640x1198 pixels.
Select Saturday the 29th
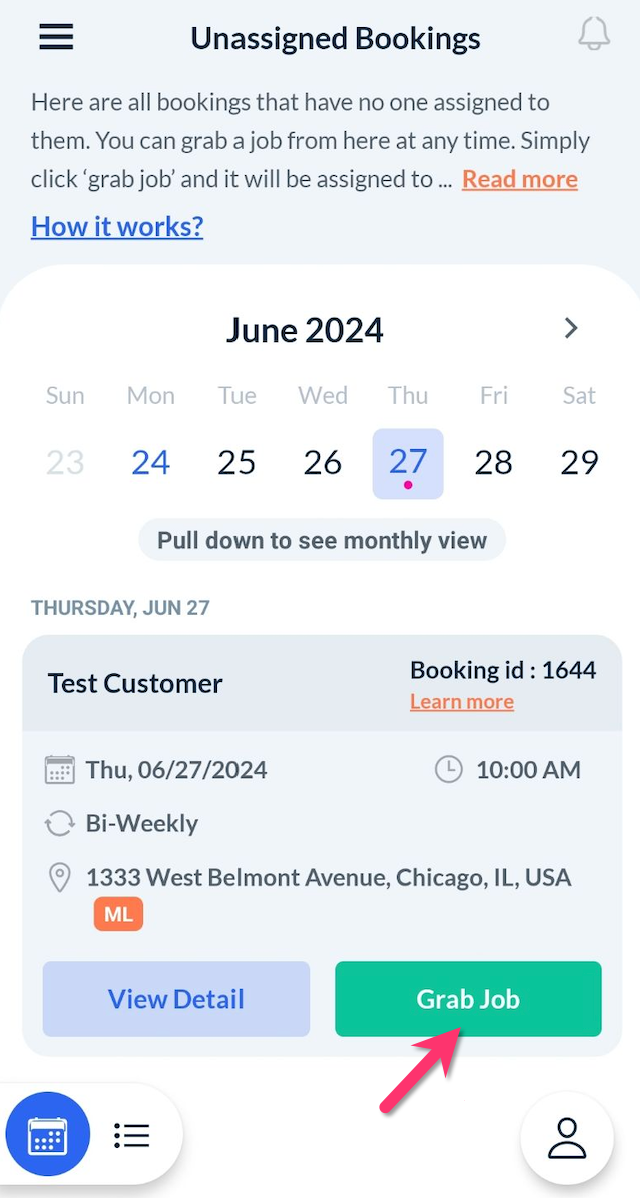coord(579,462)
